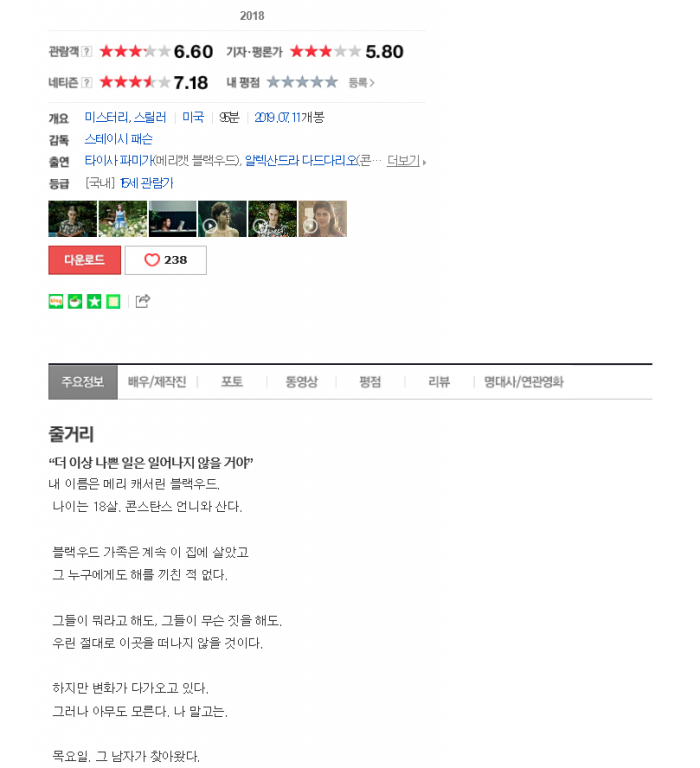Image resolution: width=700 pixels, height=768 pixels.
Task: Register my rating with 등록
Action: point(360,83)
